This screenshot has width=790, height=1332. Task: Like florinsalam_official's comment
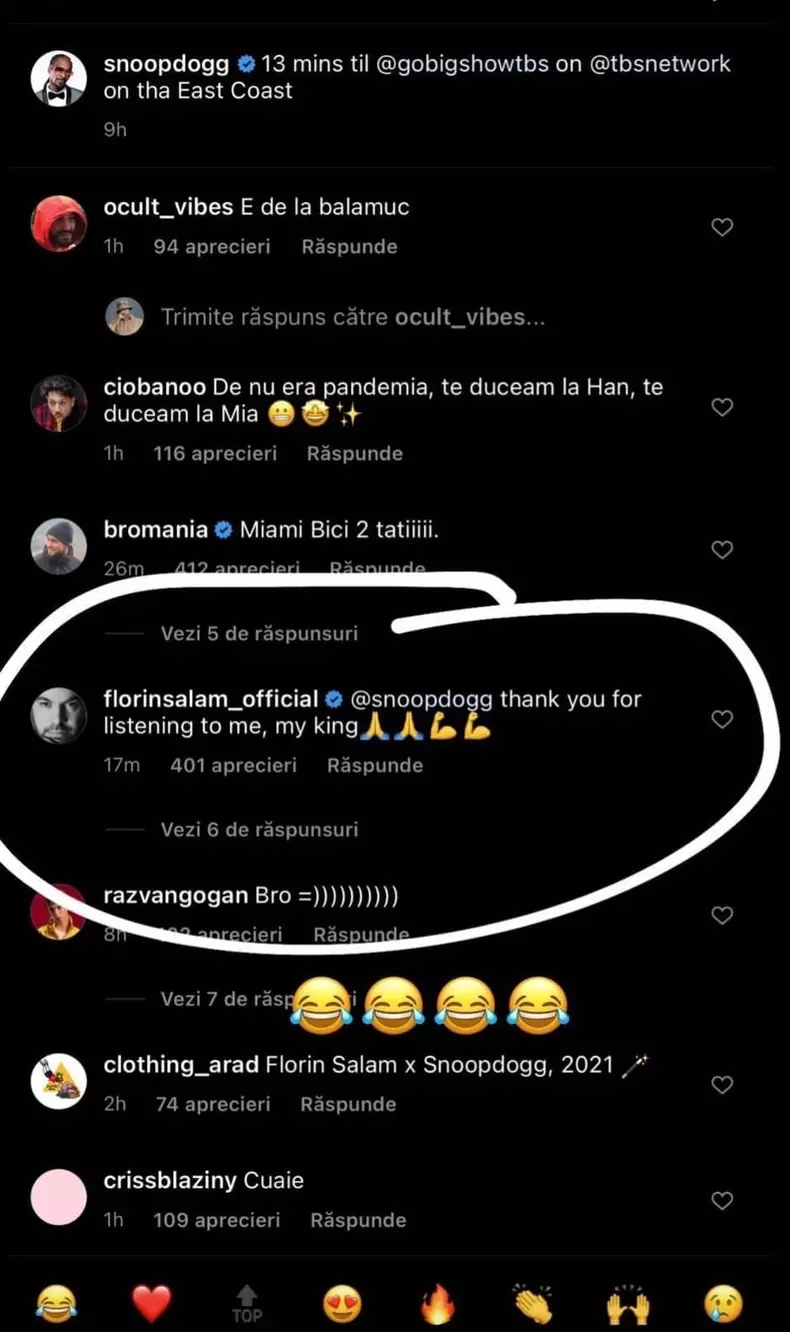(722, 719)
